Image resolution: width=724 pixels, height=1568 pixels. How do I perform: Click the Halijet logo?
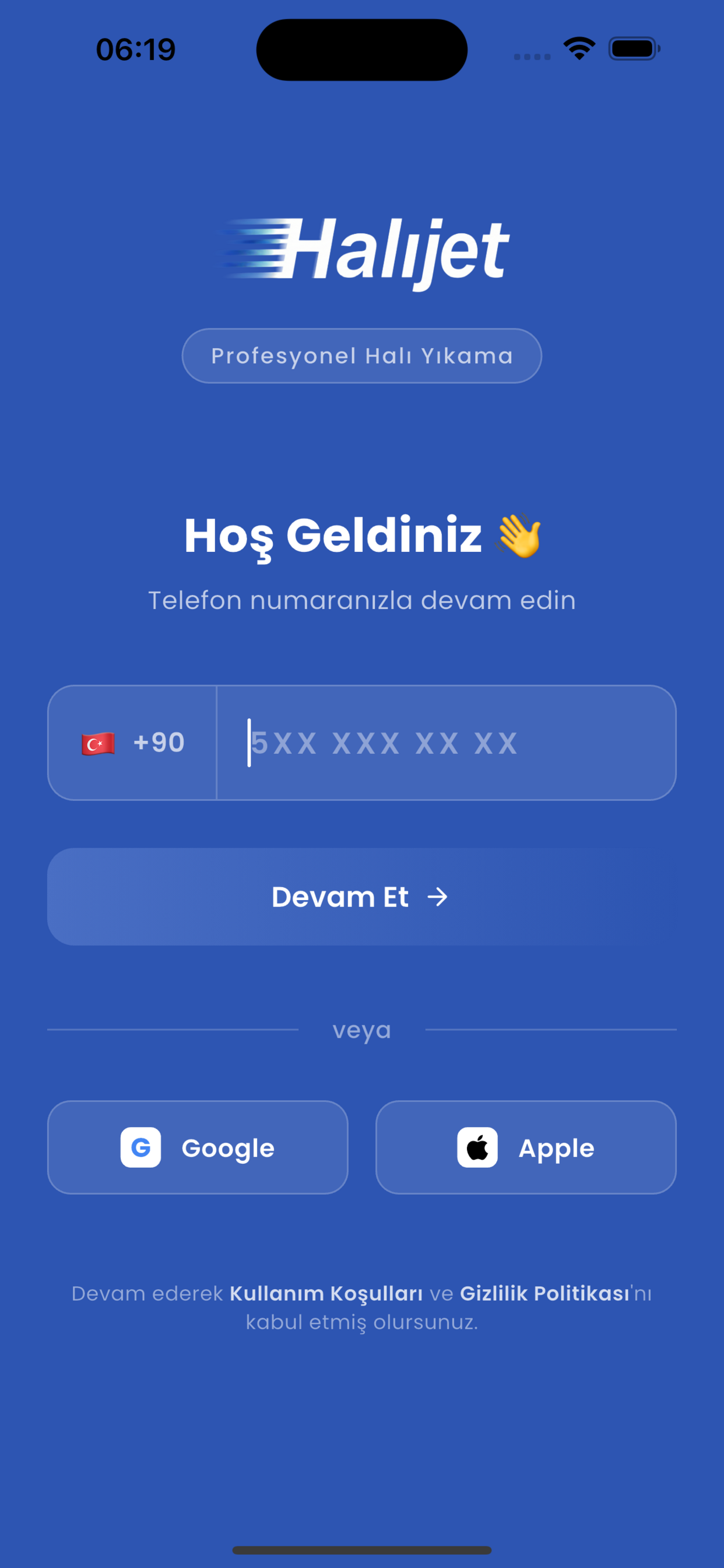click(x=365, y=250)
